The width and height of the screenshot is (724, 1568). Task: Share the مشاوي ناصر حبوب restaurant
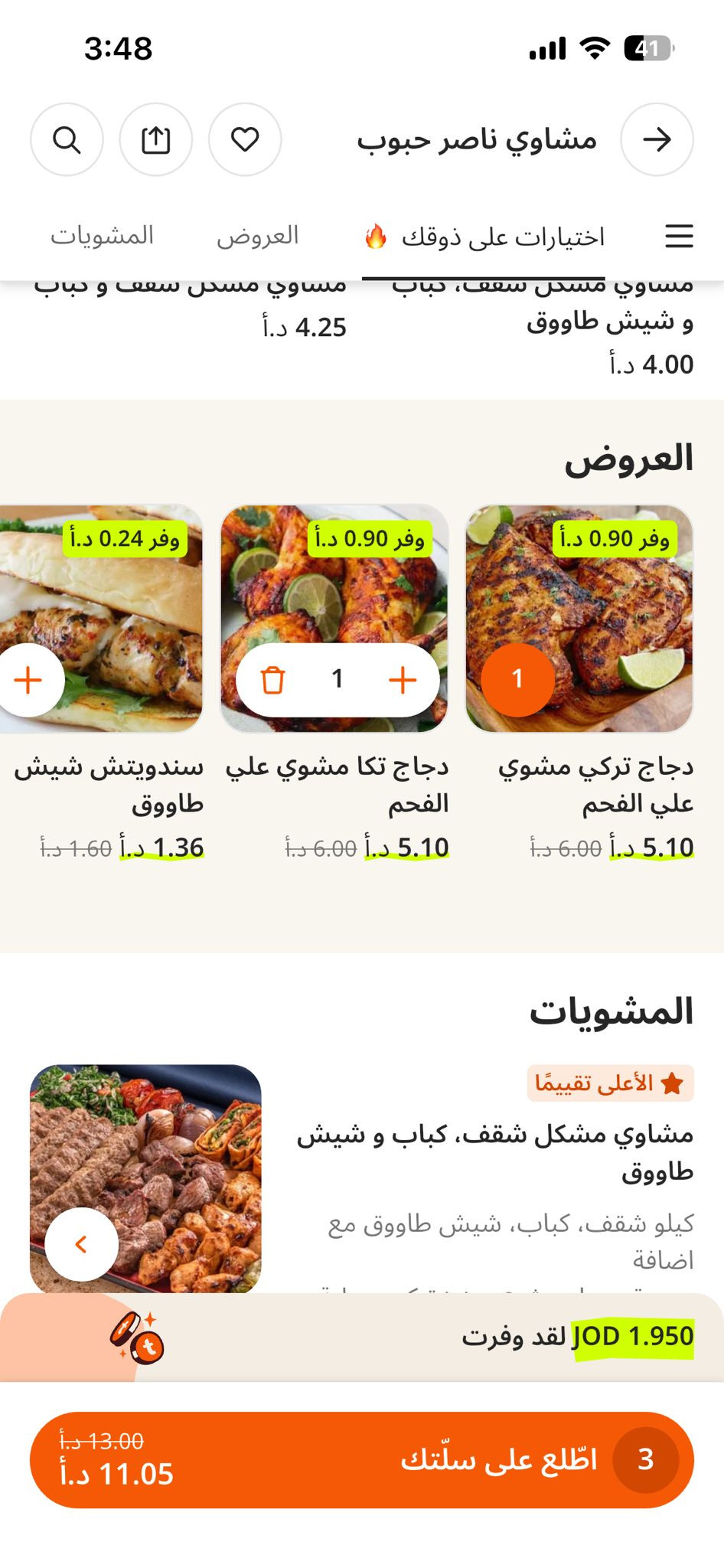pyautogui.click(x=155, y=140)
